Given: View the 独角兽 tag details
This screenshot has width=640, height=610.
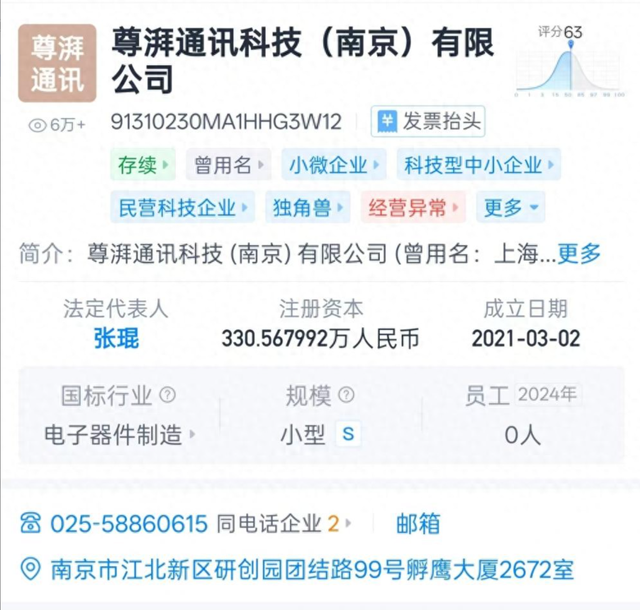Looking at the screenshot, I should pos(307,208).
